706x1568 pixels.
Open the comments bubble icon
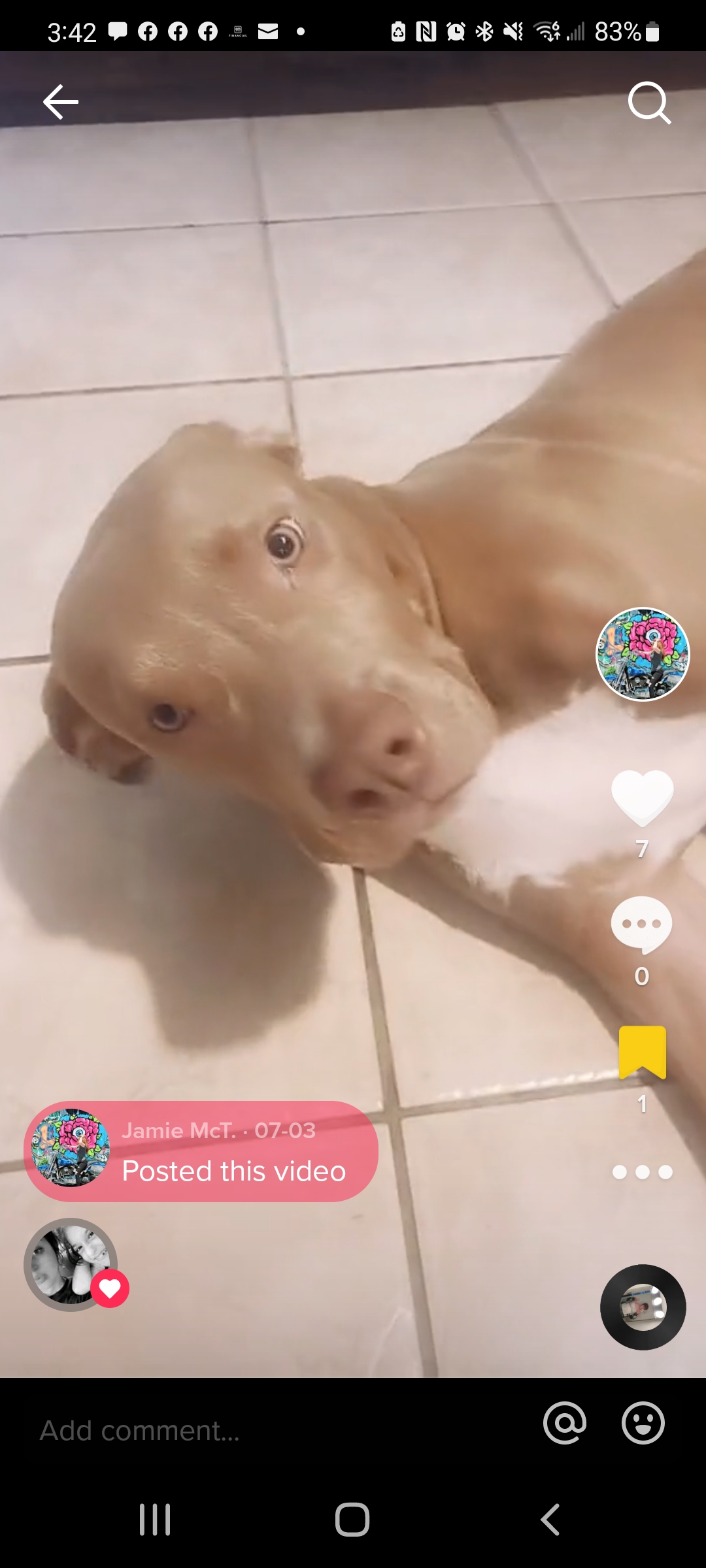coord(641,924)
